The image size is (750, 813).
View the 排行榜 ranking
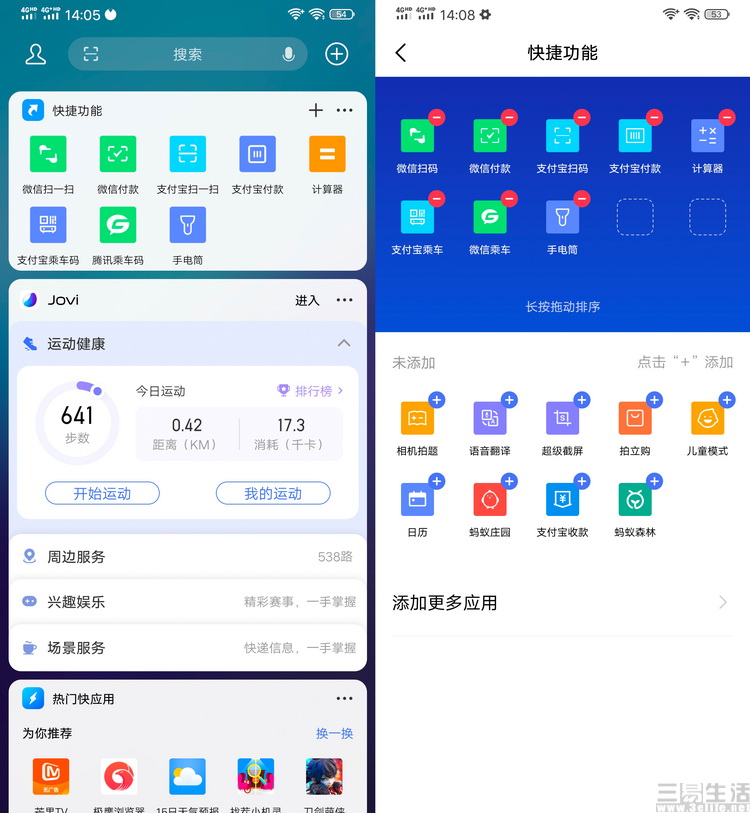pyautogui.click(x=311, y=391)
